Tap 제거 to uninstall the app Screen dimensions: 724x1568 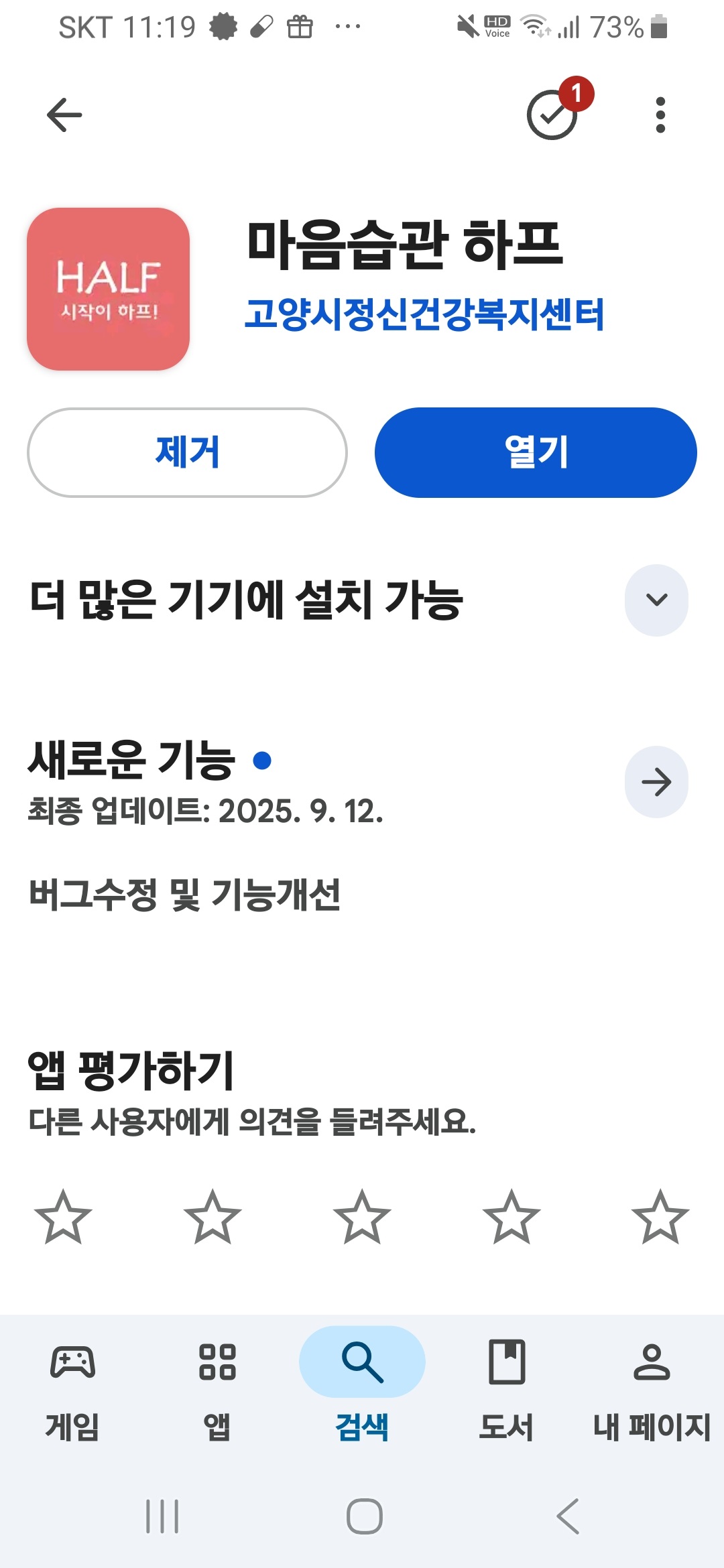tap(187, 452)
